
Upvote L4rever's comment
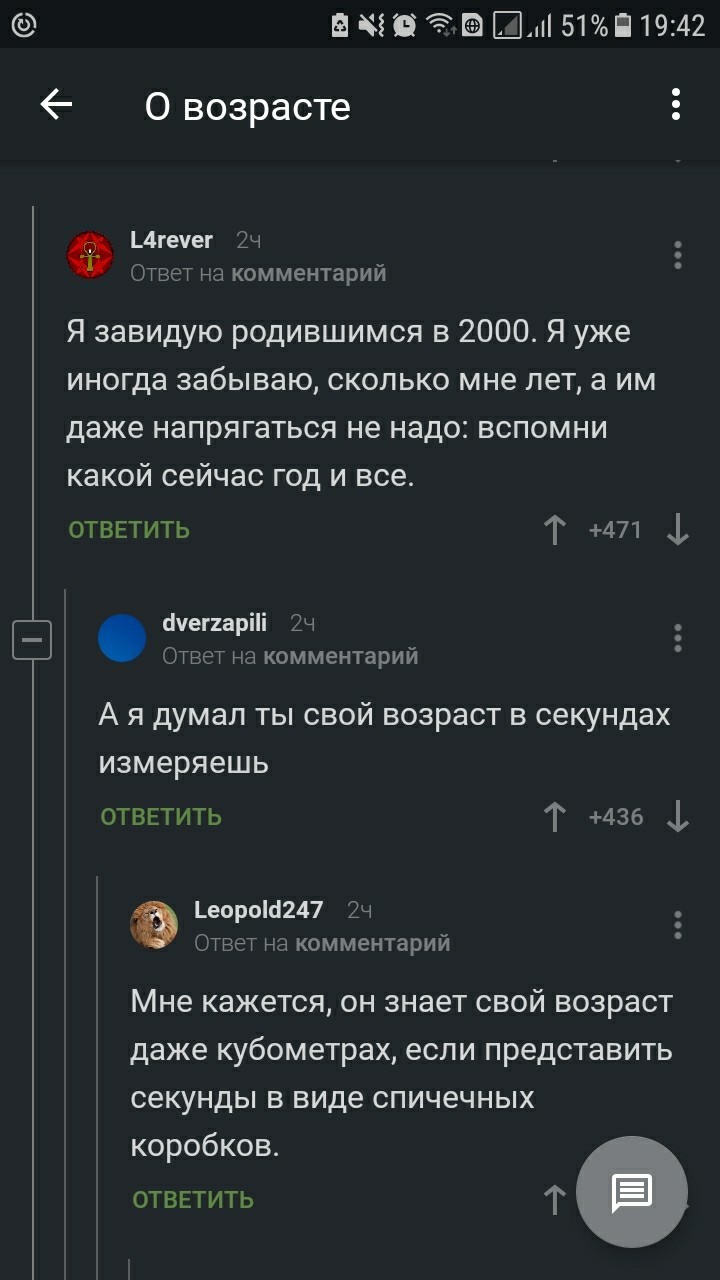pos(554,530)
